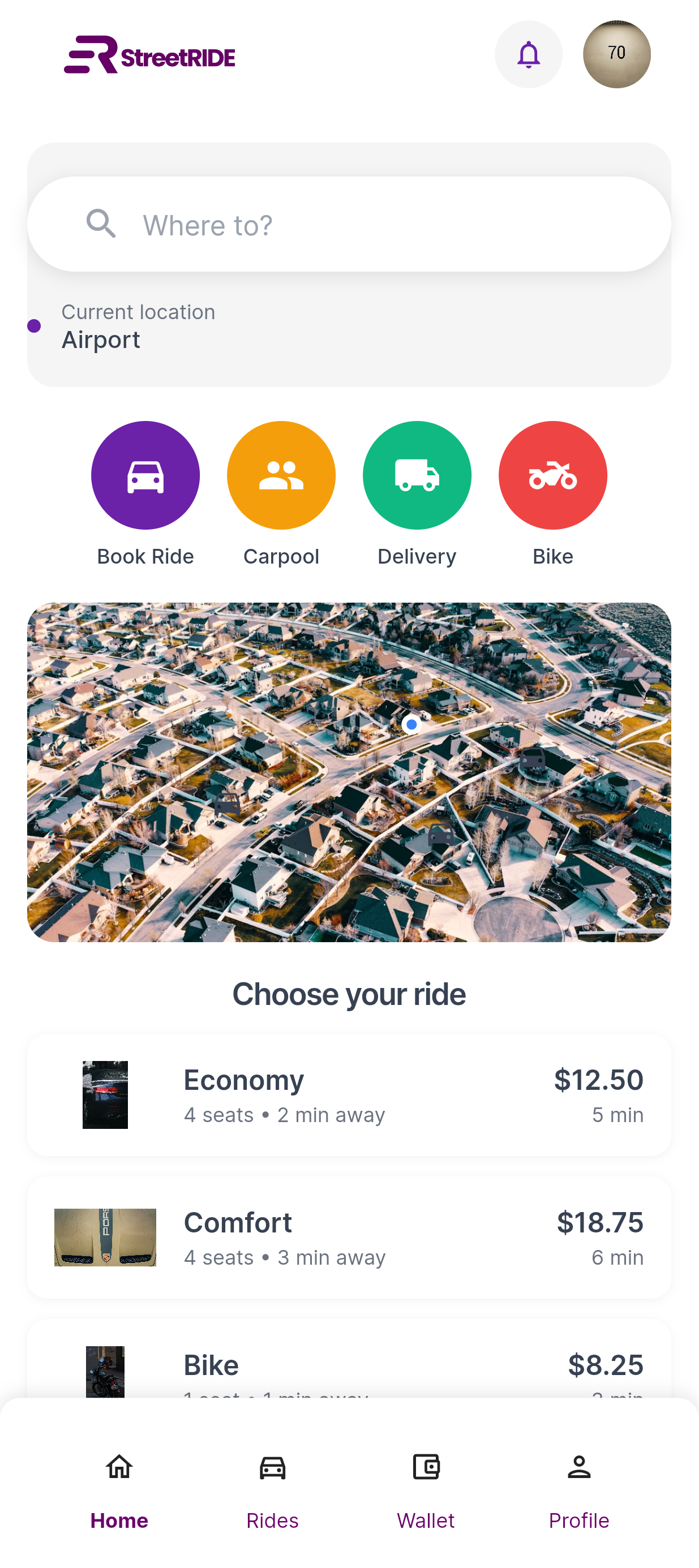The image size is (699, 1568).
Task: Click the blue location dot on the map
Action: pos(411,724)
